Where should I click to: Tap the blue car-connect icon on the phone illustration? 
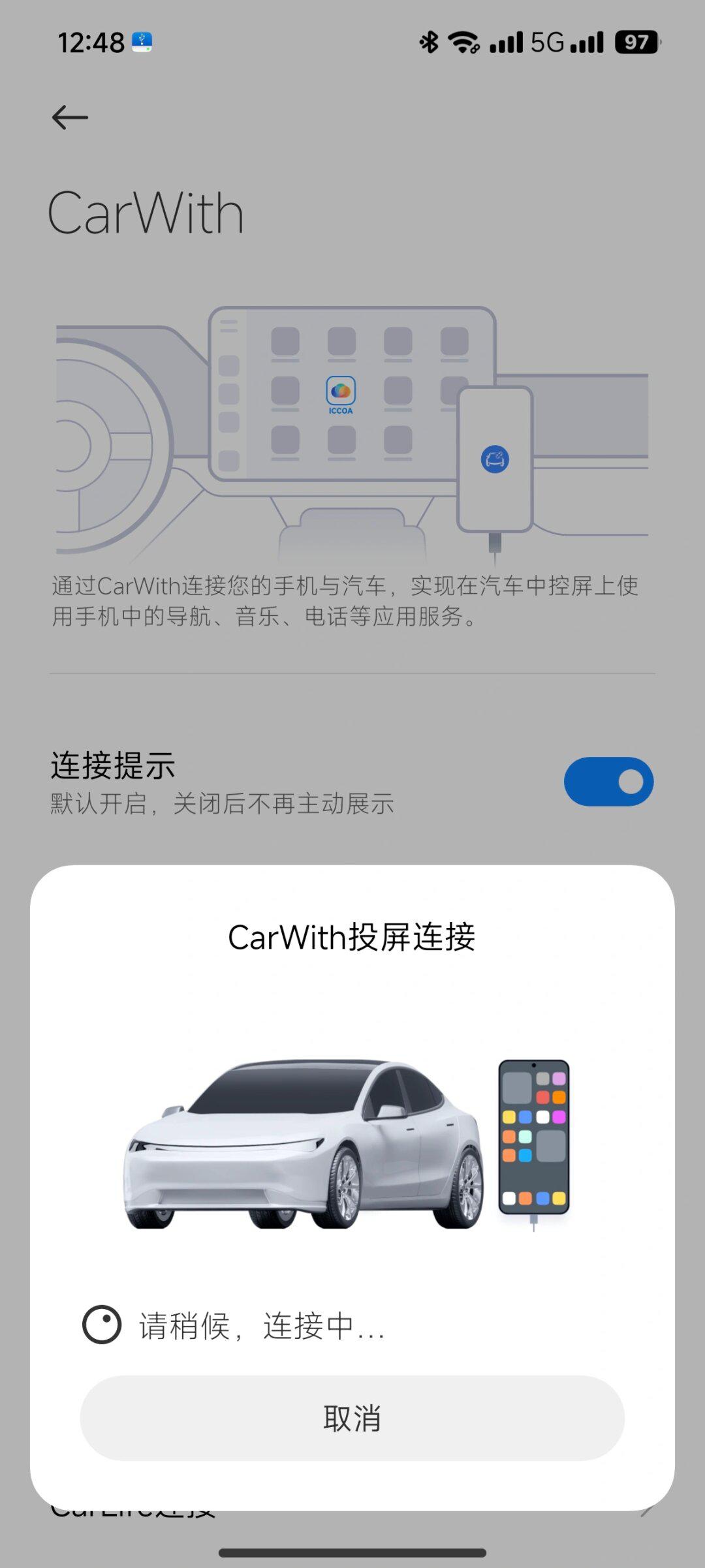(x=496, y=460)
